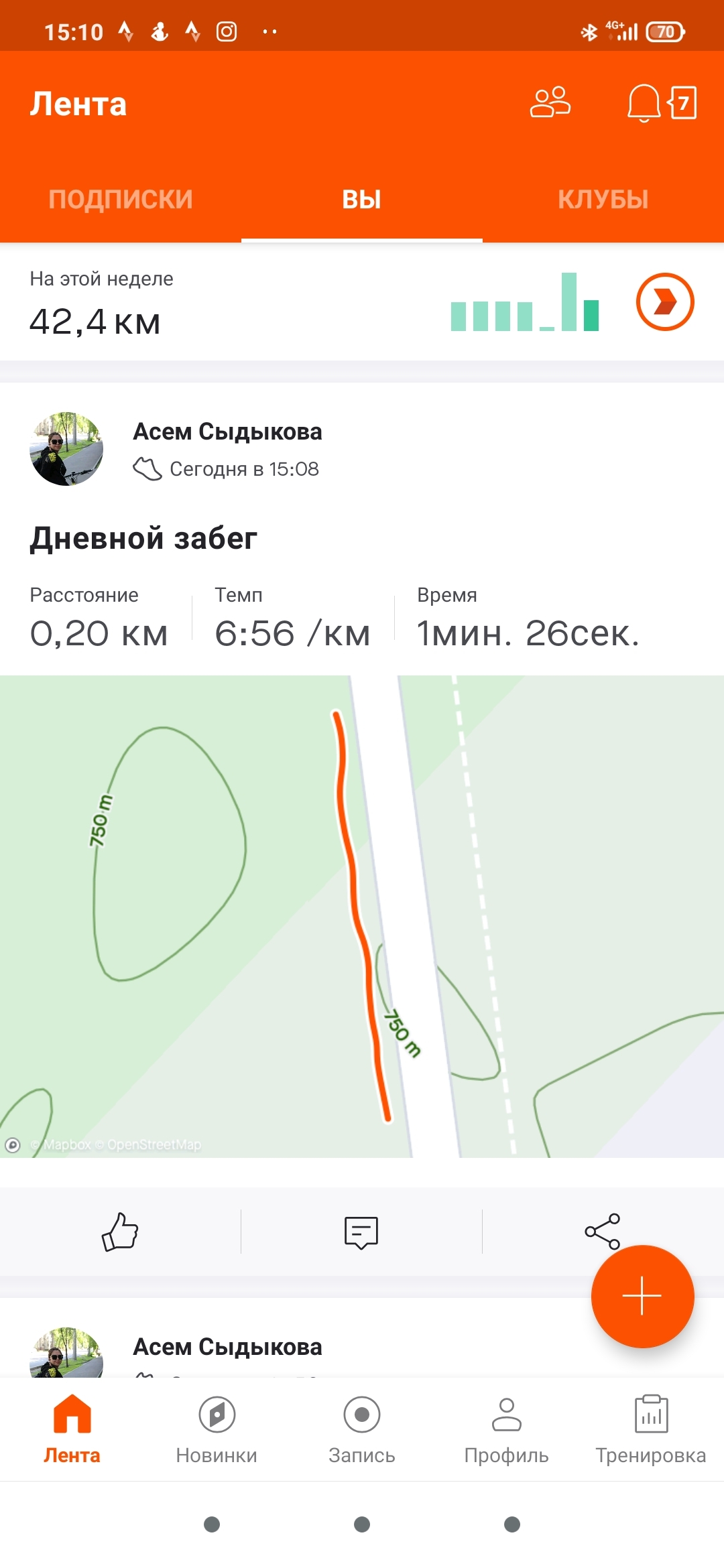
Task: Open Асем Сыдыкова's profile photo on Дневной забег
Action: (66, 449)
